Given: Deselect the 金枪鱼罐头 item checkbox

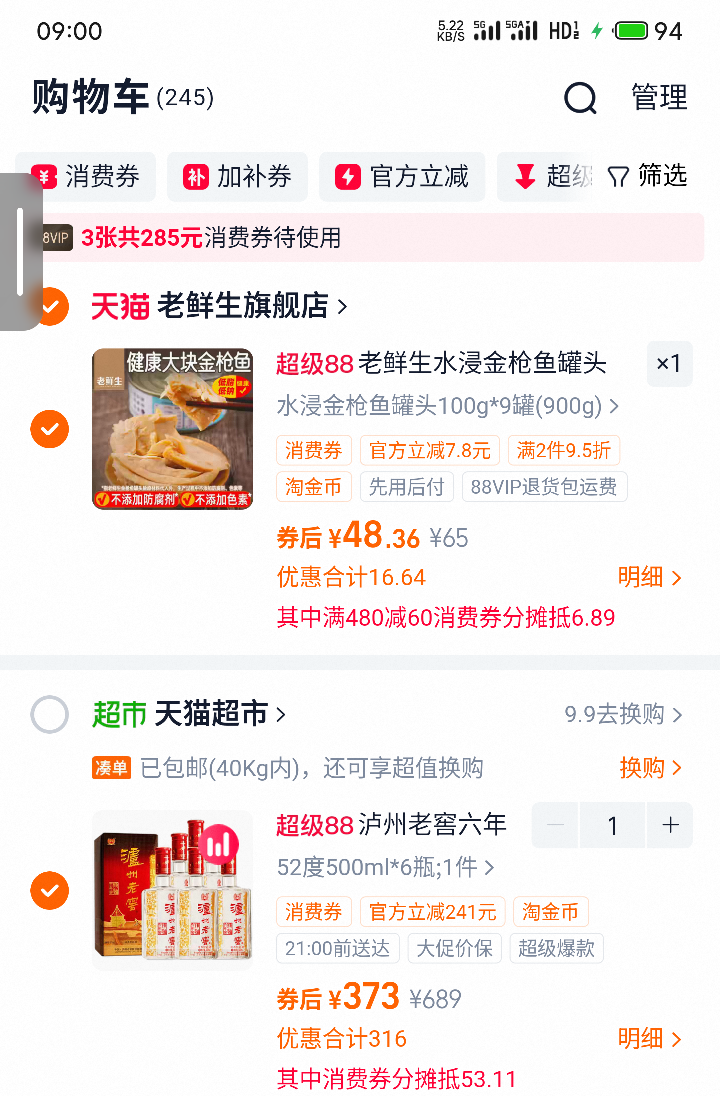Looking at the screenshot, I should [x=50, y=429].
